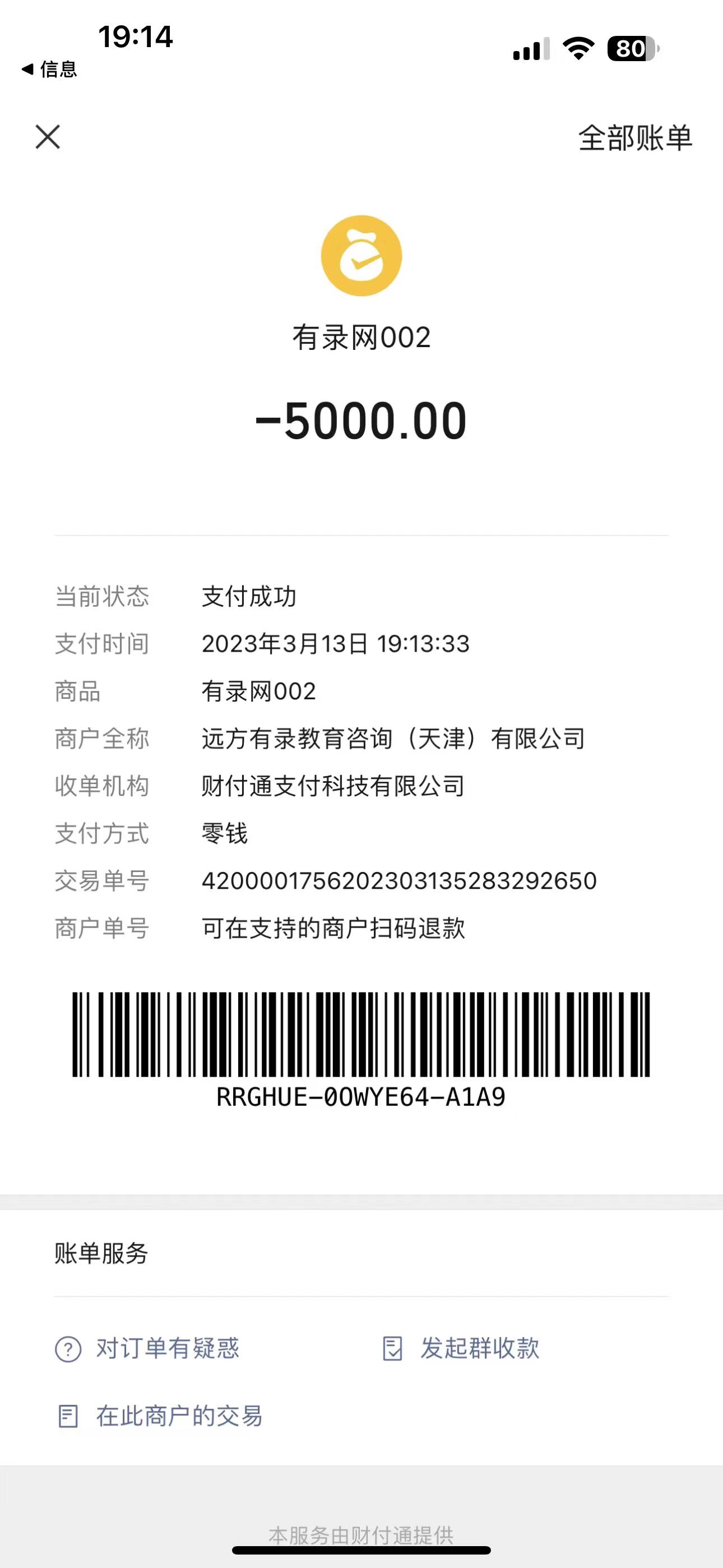
Task: View 在此商户的交易 transactions
Action: pyautogui.click(x=160, y=1416)
